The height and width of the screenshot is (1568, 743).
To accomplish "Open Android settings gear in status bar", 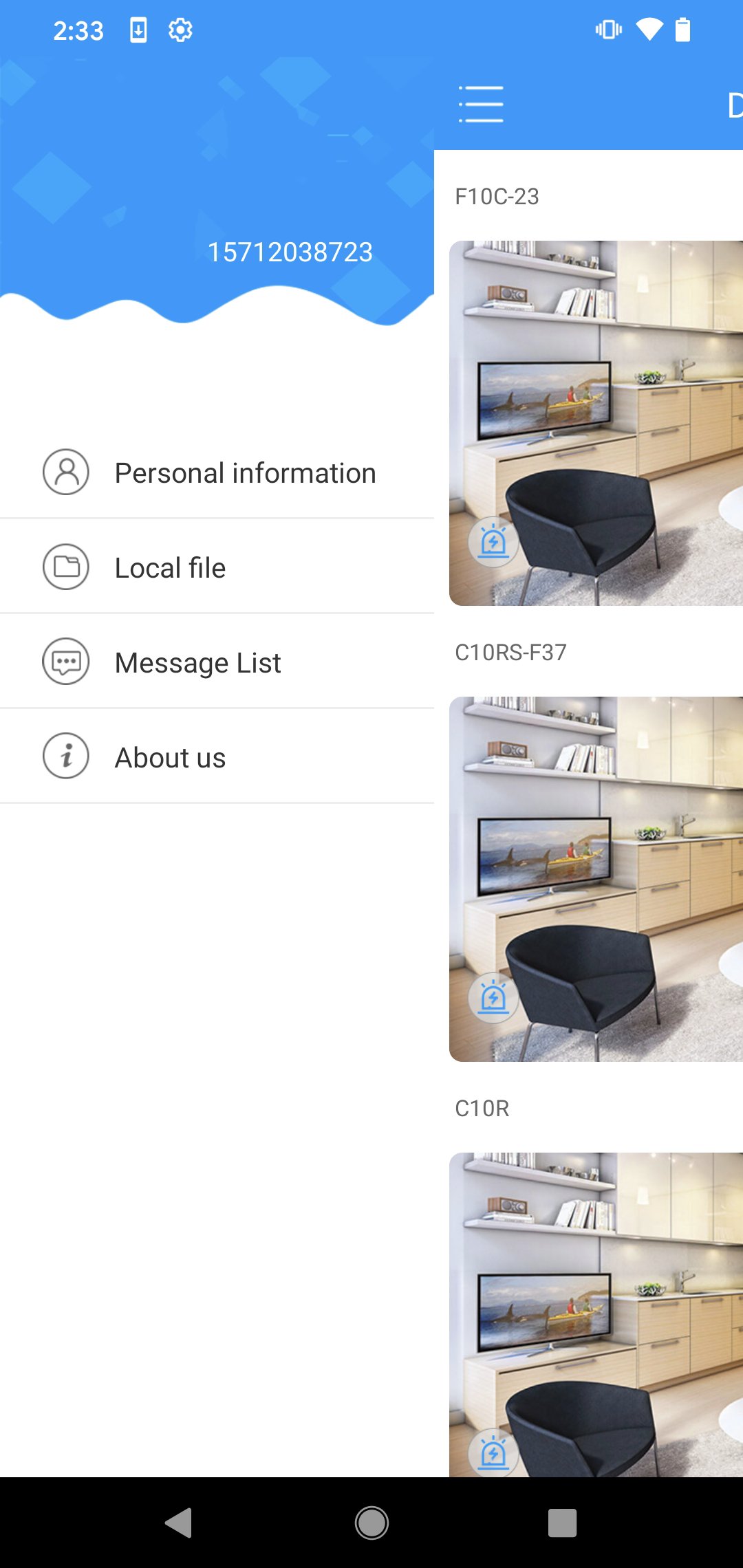I will point(180,29).
